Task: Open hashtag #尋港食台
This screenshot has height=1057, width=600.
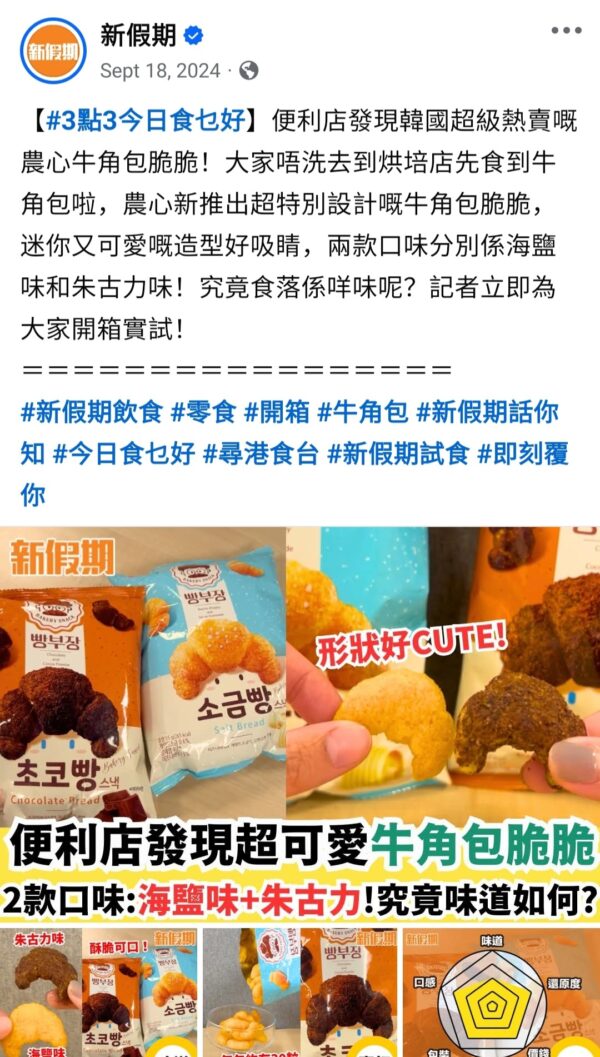Action: pyautogui.click(x=261, y=453)
